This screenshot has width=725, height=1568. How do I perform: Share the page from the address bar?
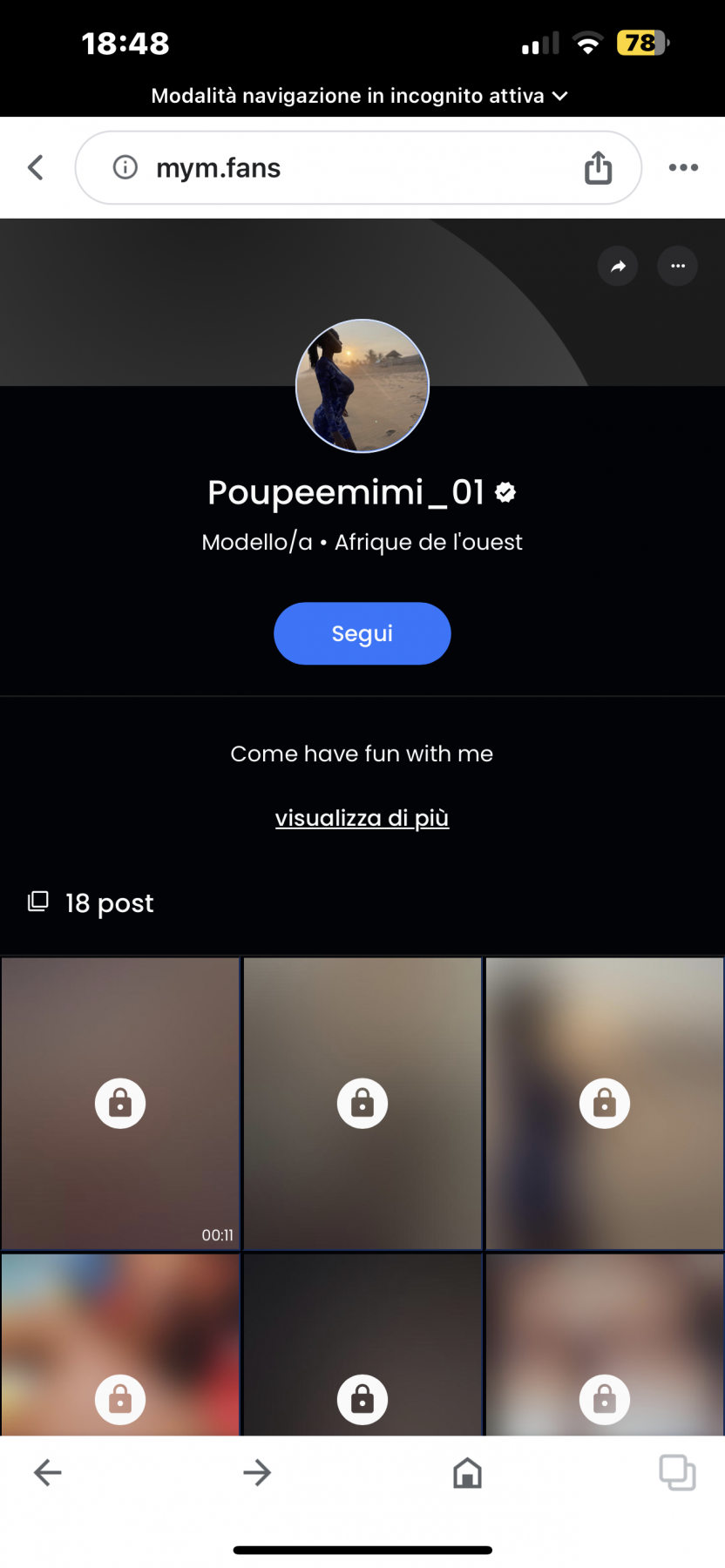[598, 167]
